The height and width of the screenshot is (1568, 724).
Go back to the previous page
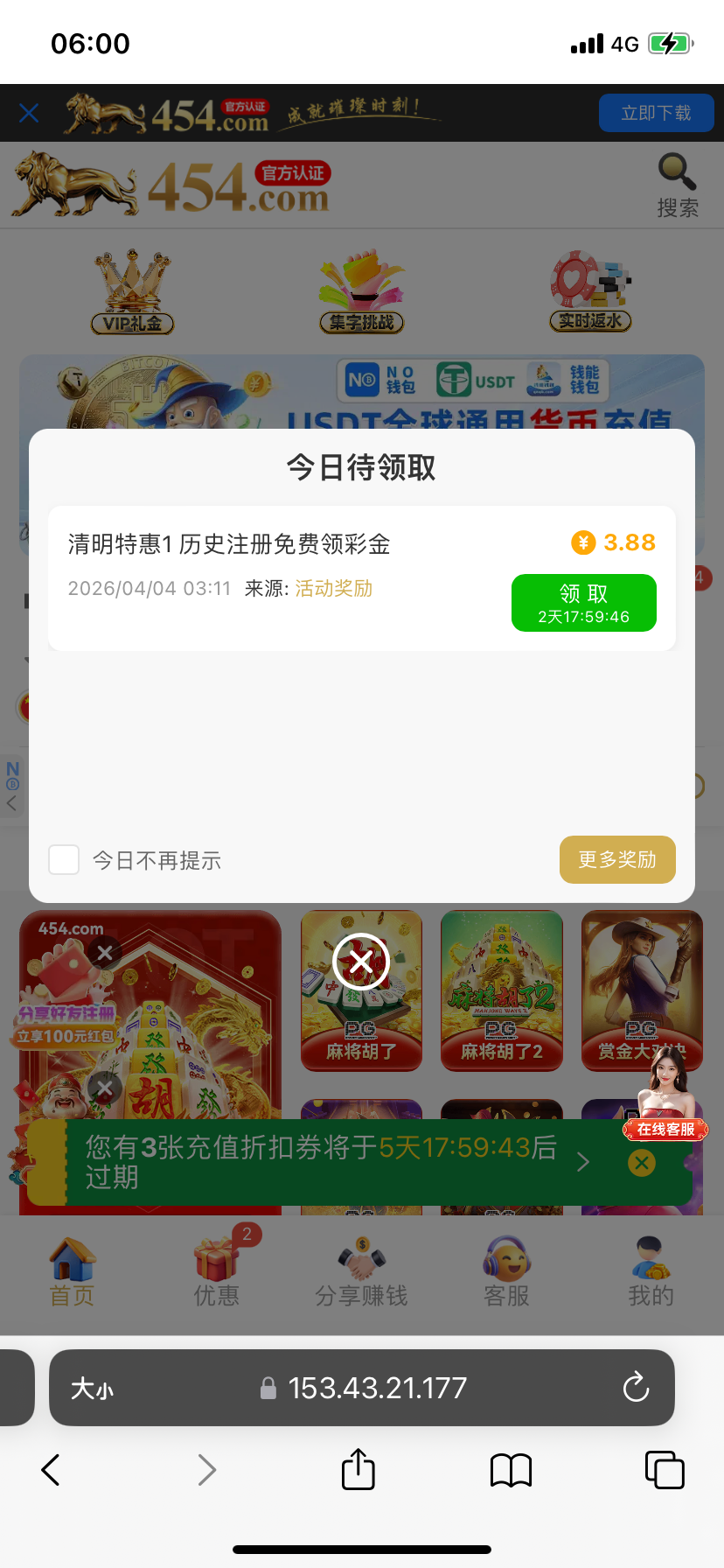[x=51, y=1469]
